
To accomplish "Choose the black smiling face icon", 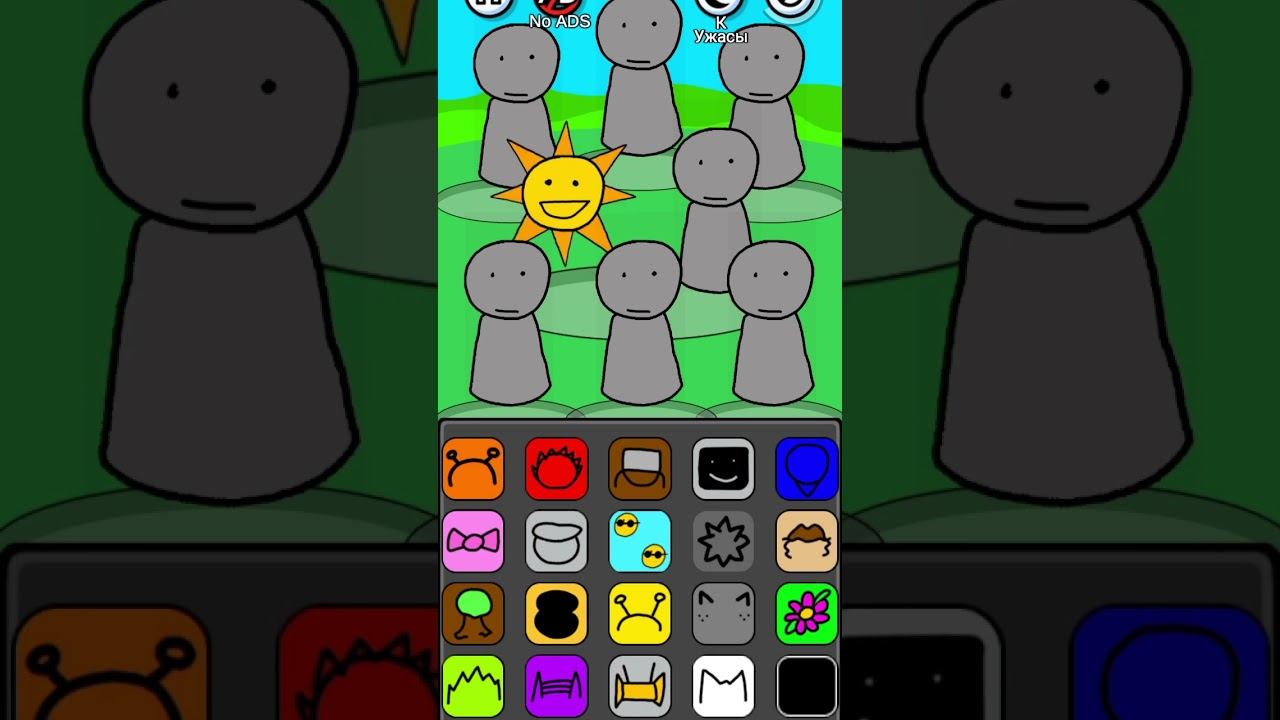I will click(x=723, y=469).
